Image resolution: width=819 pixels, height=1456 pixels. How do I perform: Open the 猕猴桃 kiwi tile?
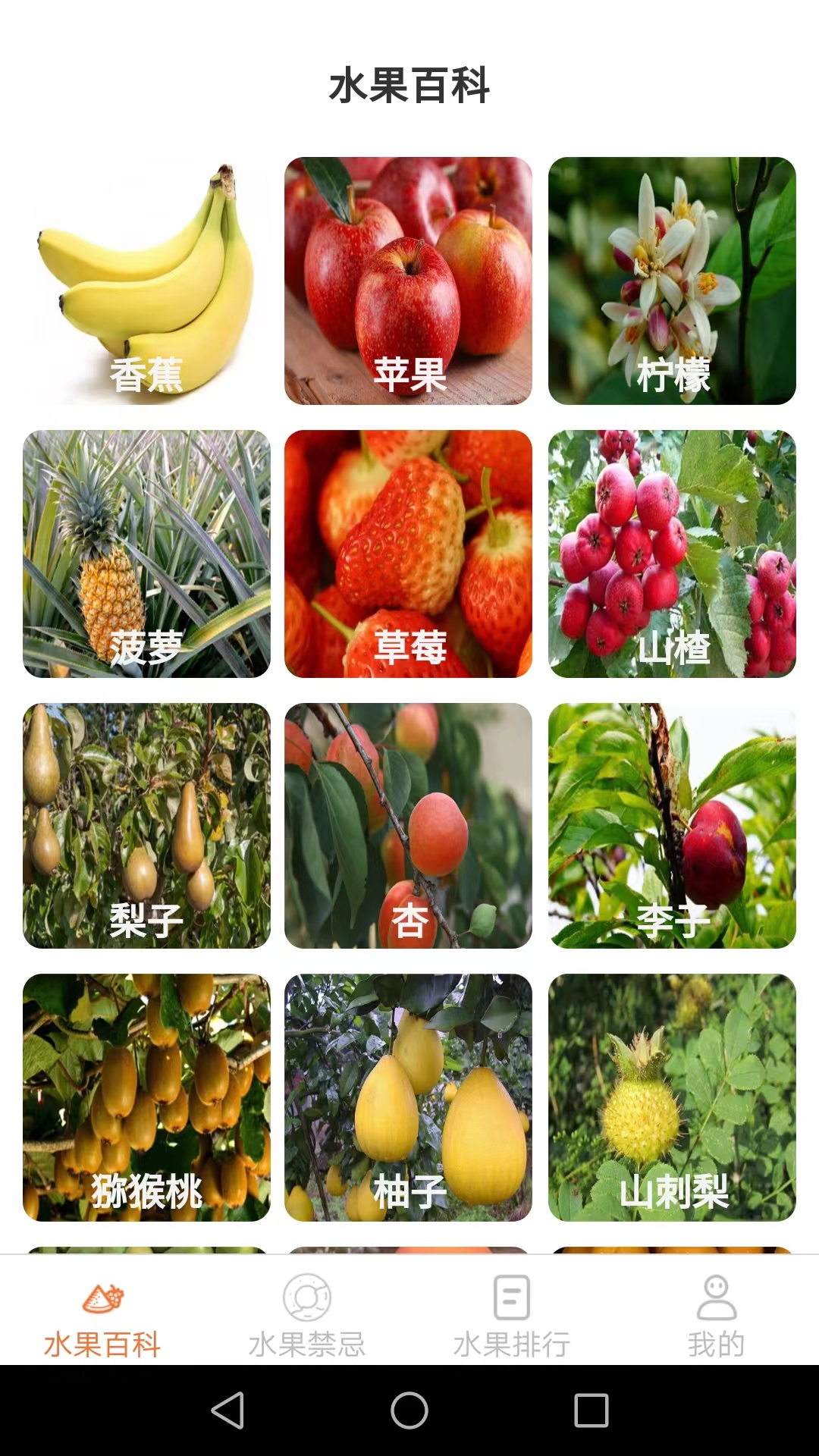pos(146,1097)
